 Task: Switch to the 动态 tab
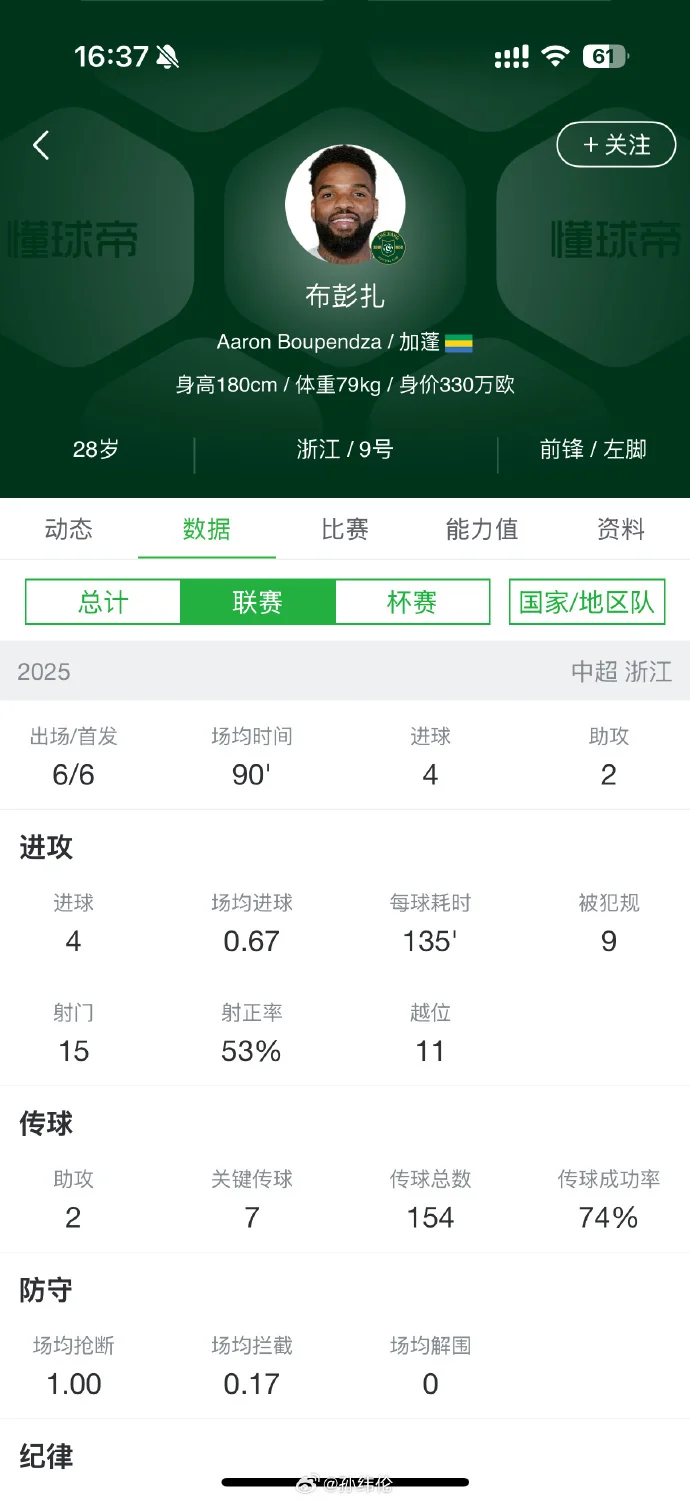pos(69,529)
